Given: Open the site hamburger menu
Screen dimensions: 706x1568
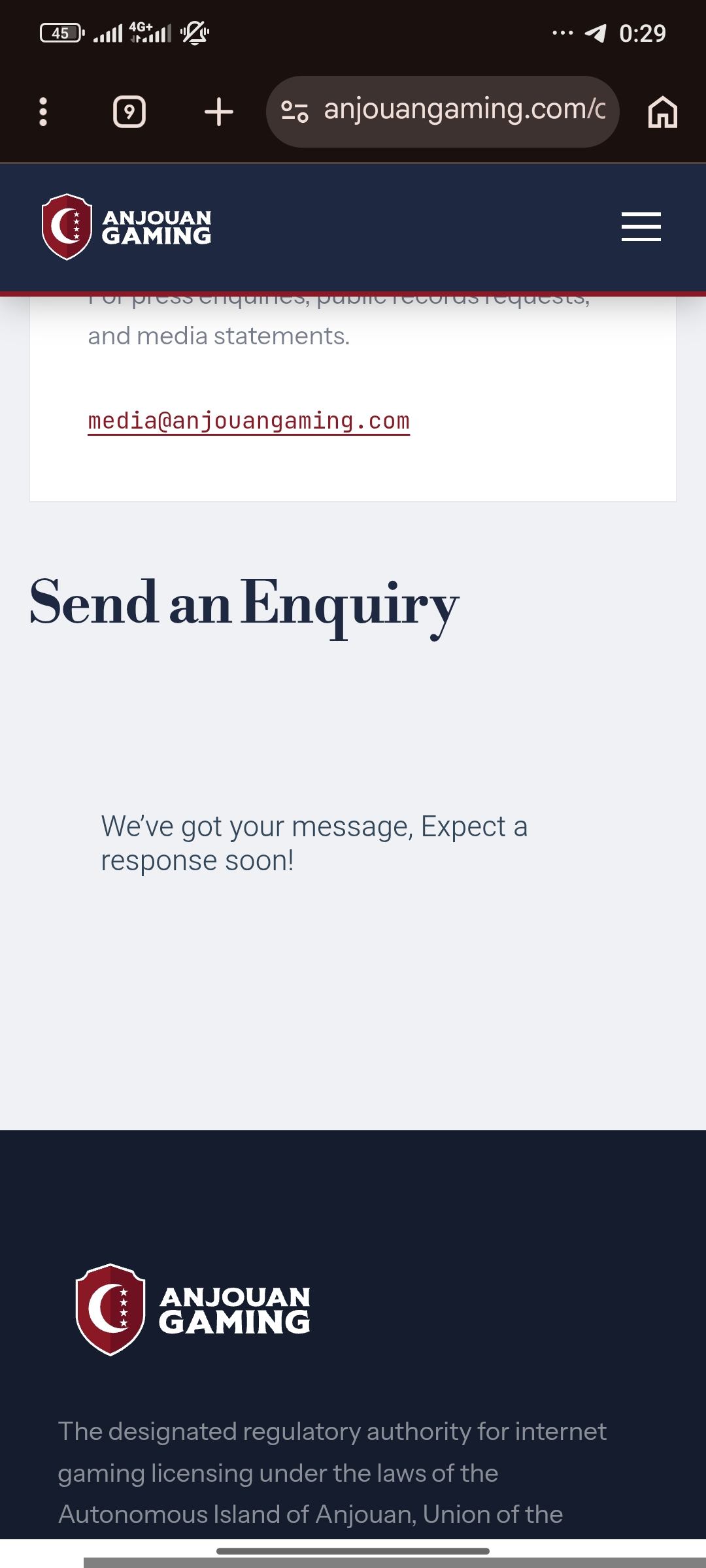Looking at the screenshot, I should pos(641,227).
